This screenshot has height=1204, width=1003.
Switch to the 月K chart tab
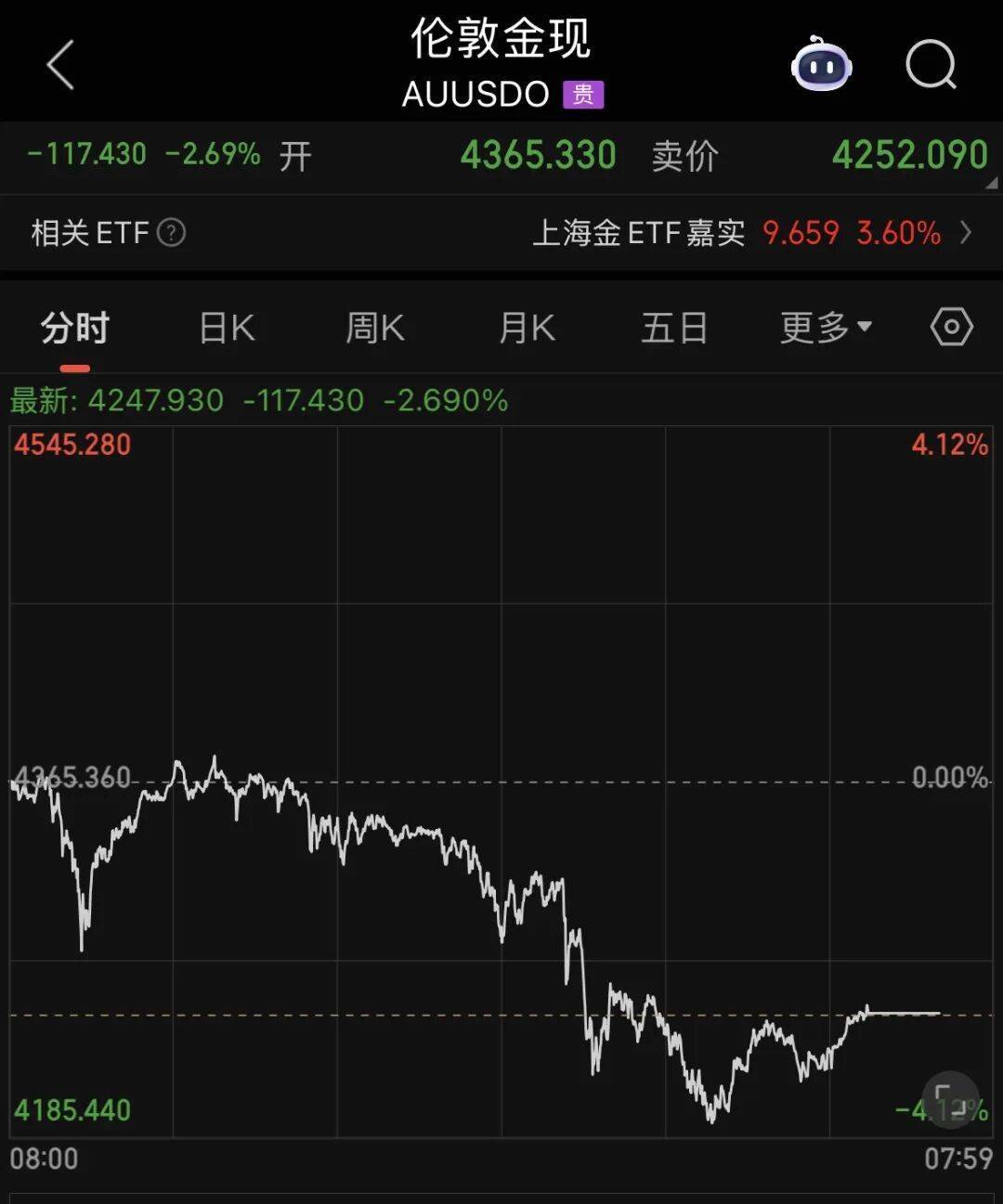pyautogui.click(x=527, y=328)
